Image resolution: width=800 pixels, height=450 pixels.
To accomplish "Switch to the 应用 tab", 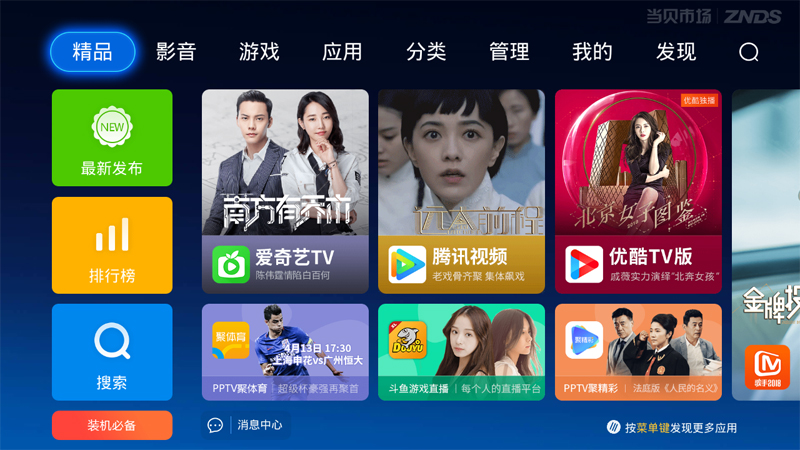I will tap(342, 52).
